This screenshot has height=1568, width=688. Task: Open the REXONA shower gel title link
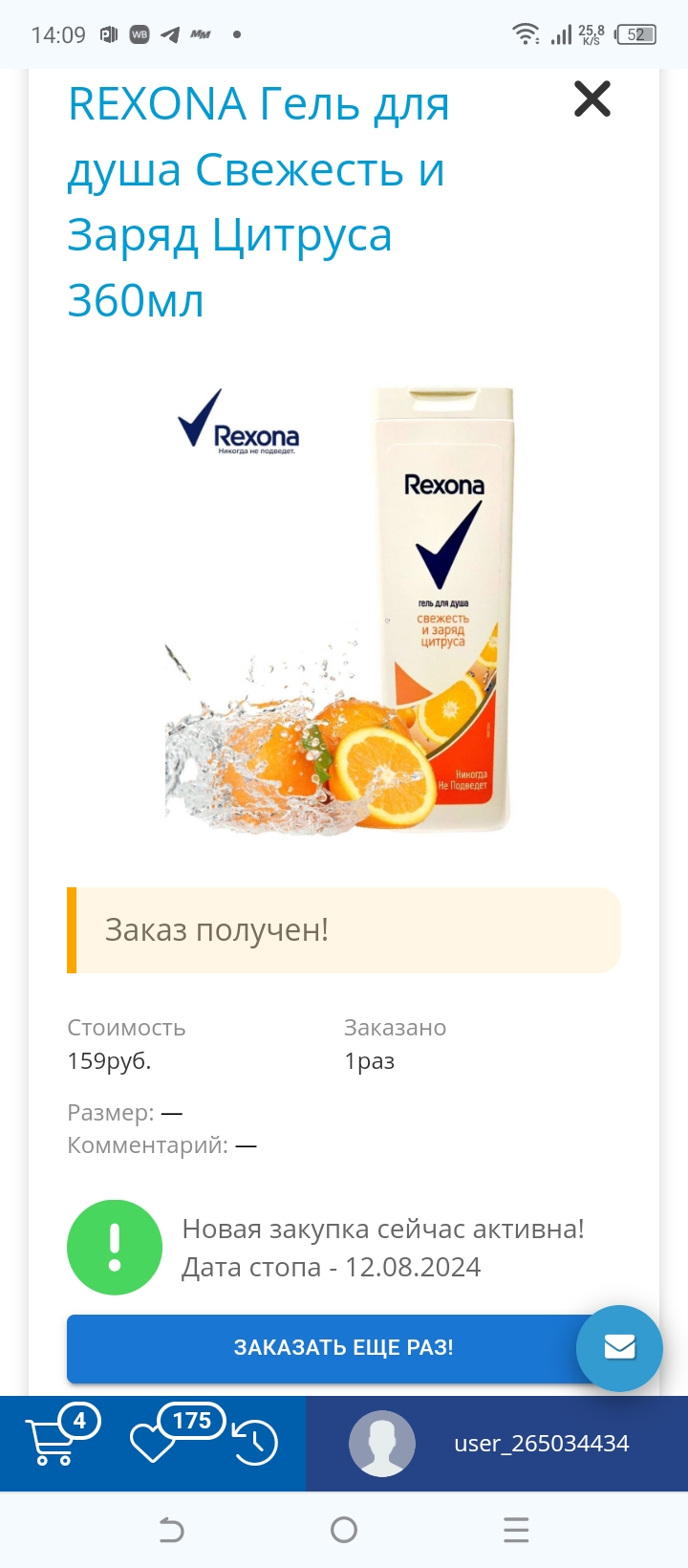coord(258,202)
